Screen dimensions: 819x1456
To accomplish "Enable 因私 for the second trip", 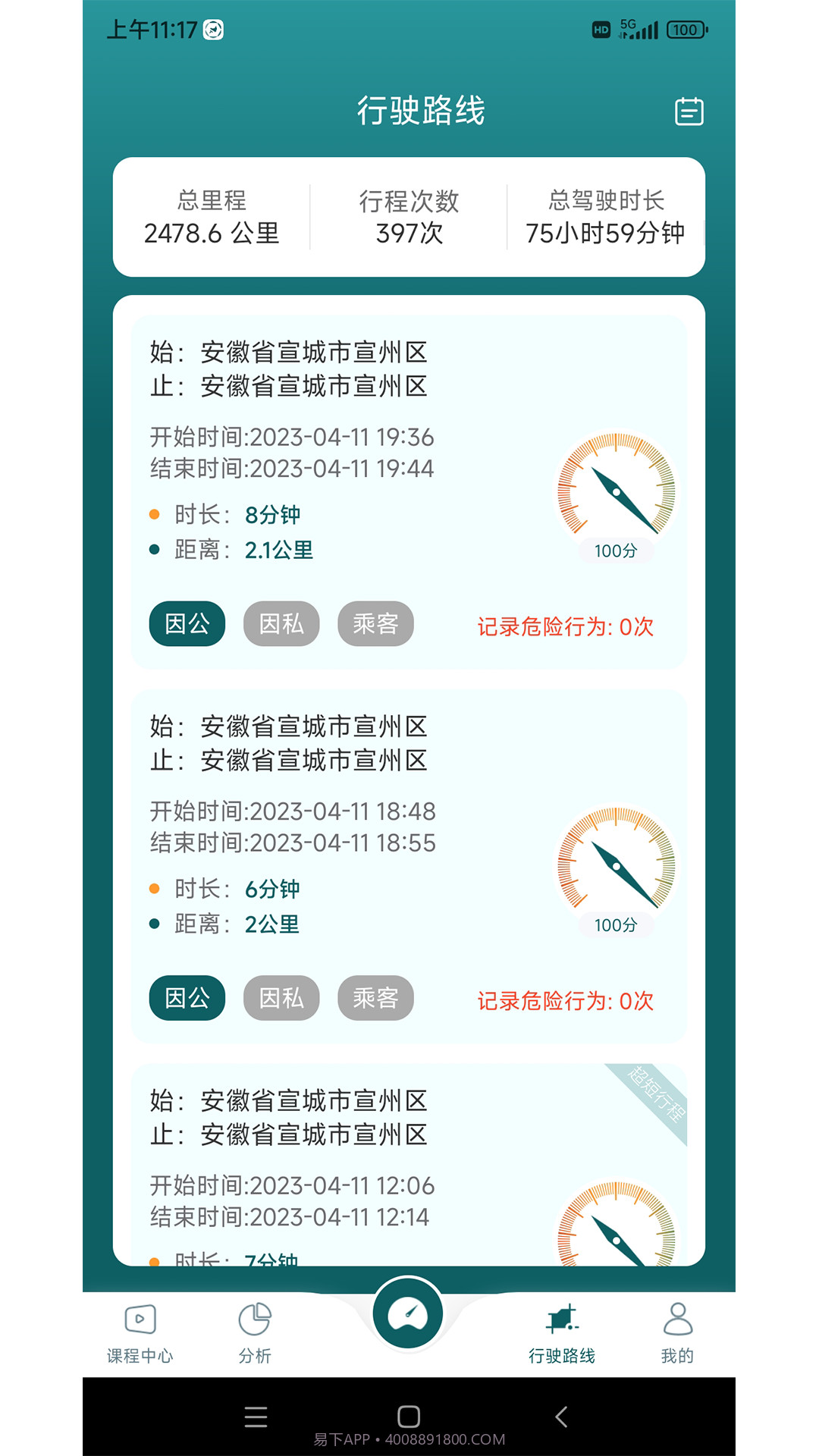I will point(281,999).
